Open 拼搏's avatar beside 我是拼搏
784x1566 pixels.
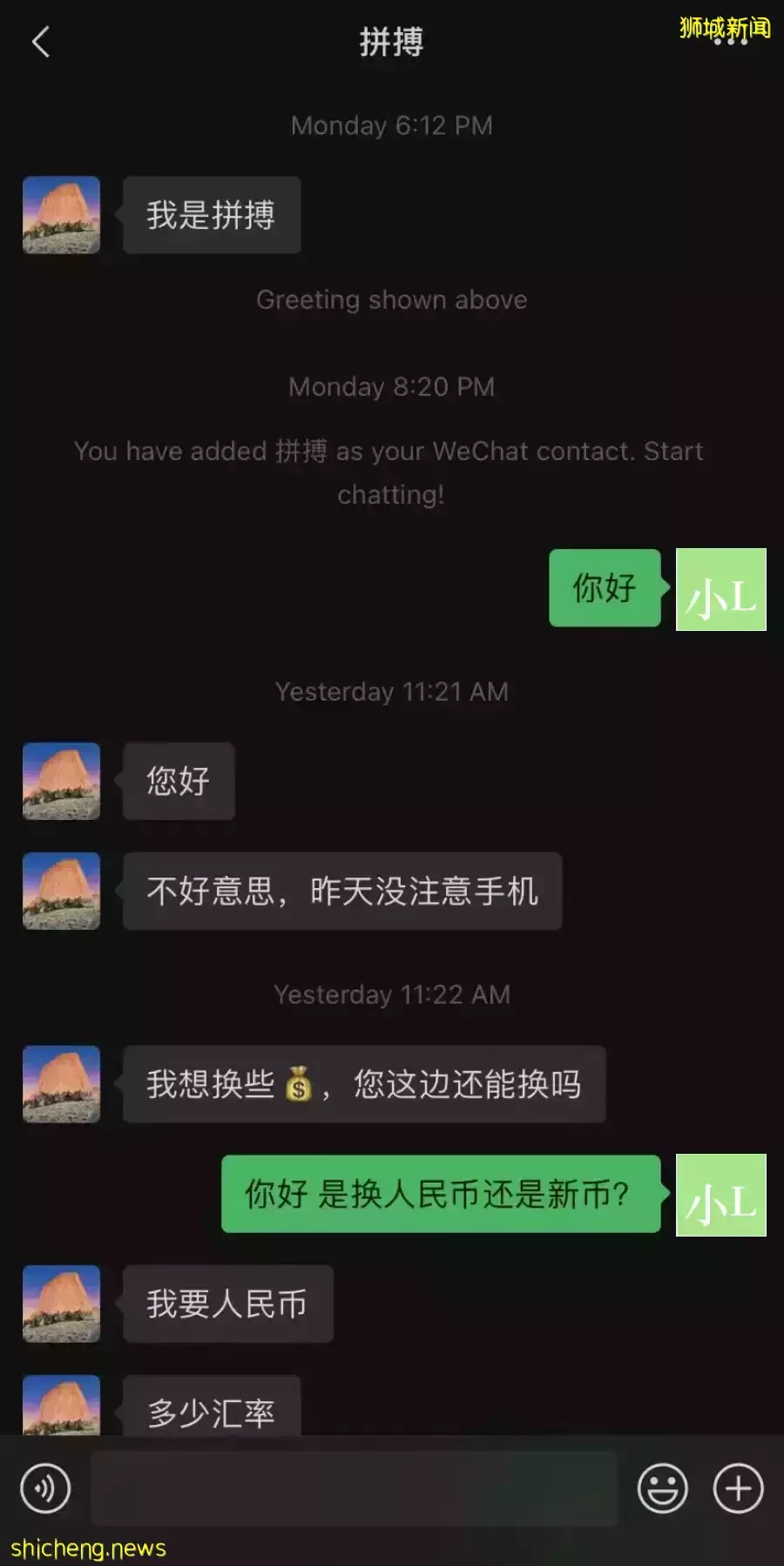click(x=61, y=215)
